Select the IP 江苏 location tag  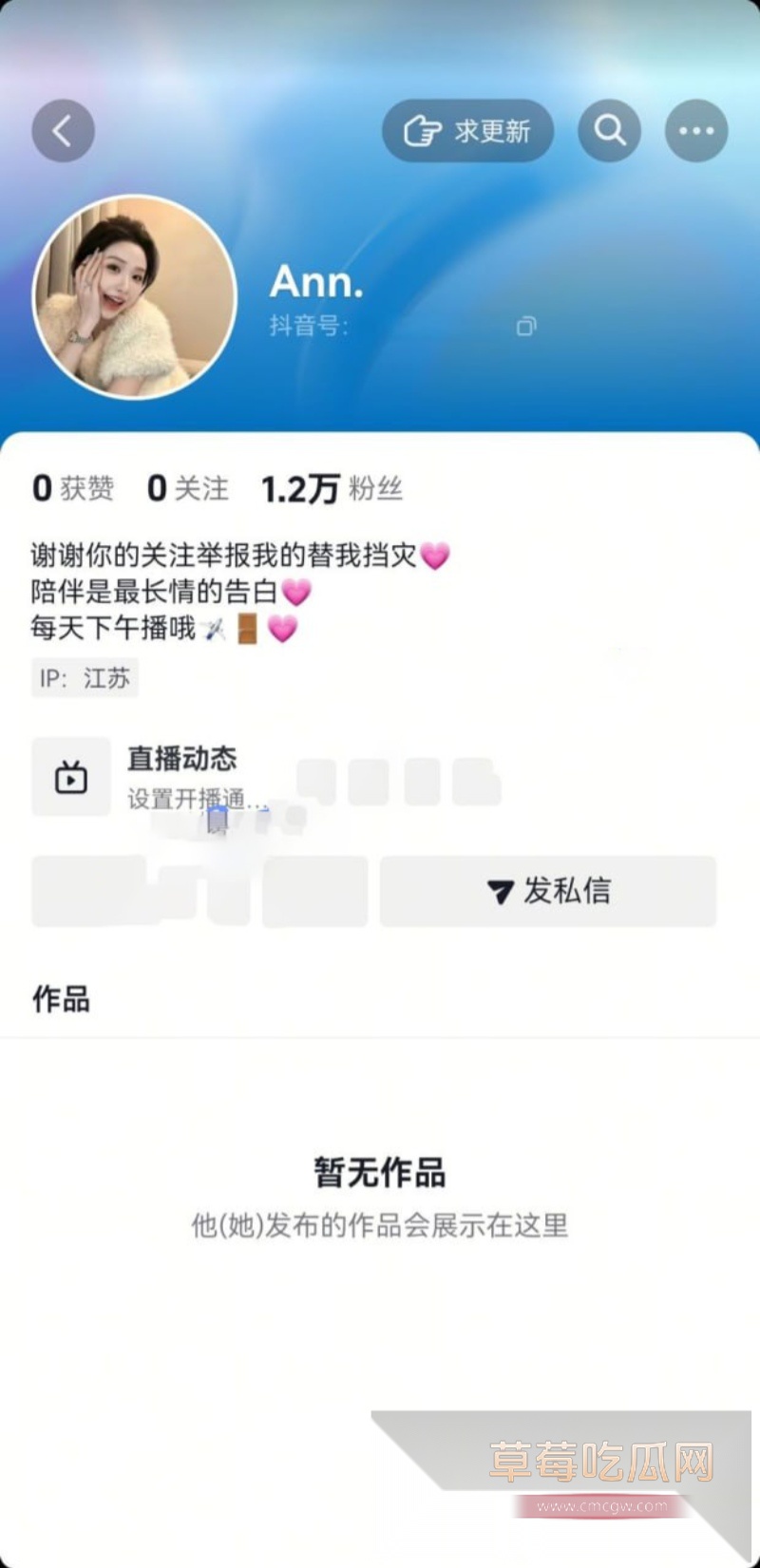click(85, 677)
